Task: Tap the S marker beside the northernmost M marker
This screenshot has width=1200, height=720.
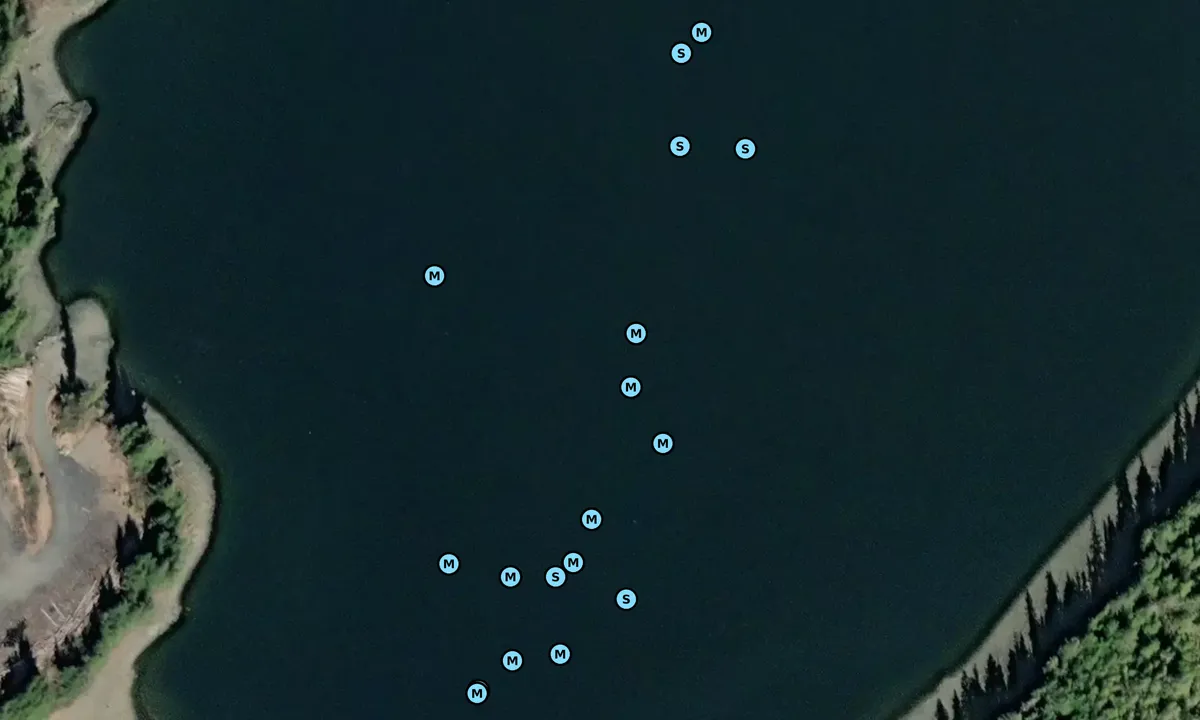Action: pos(681,53)
